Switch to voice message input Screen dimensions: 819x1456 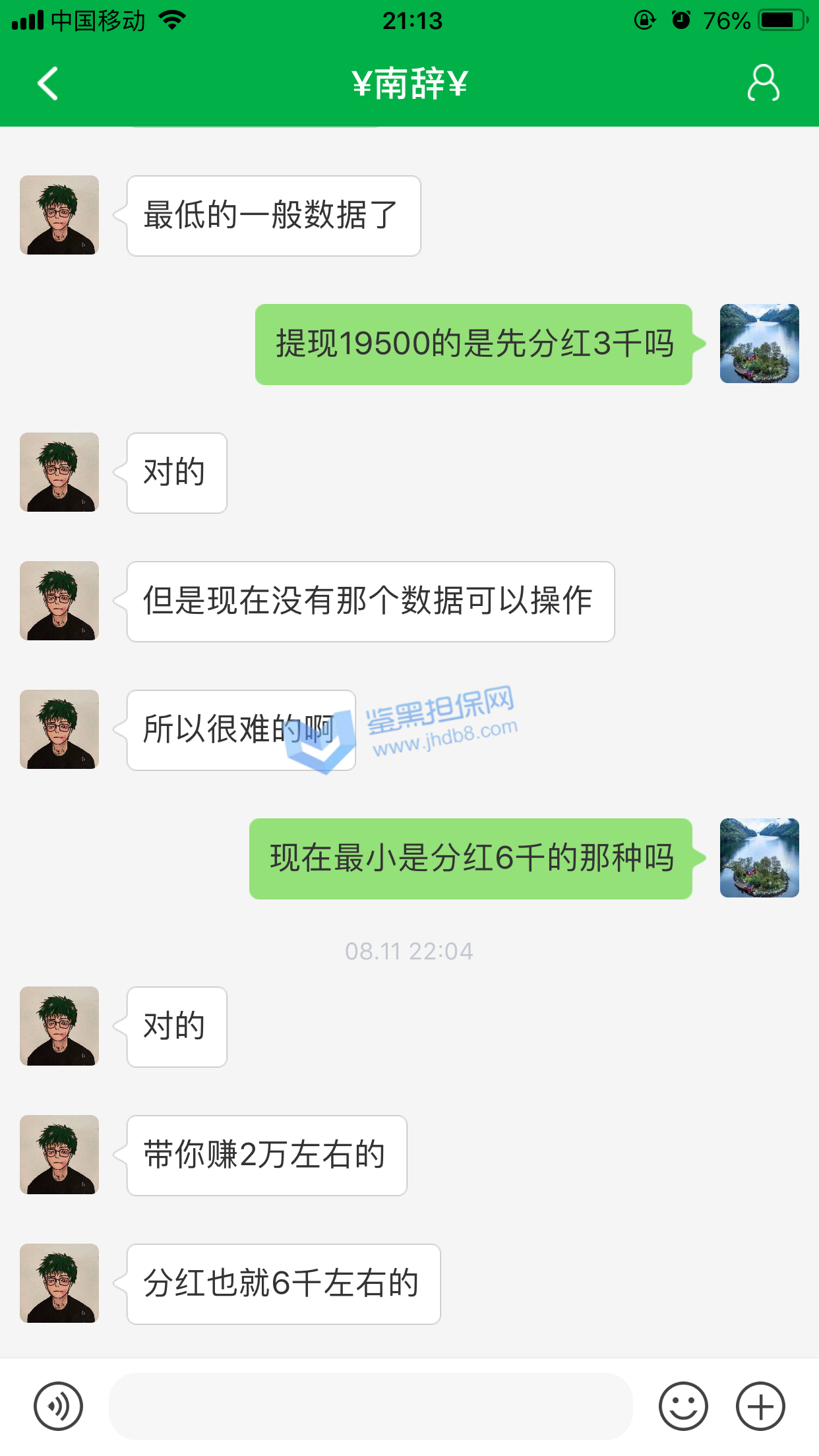click(59, 1406)
